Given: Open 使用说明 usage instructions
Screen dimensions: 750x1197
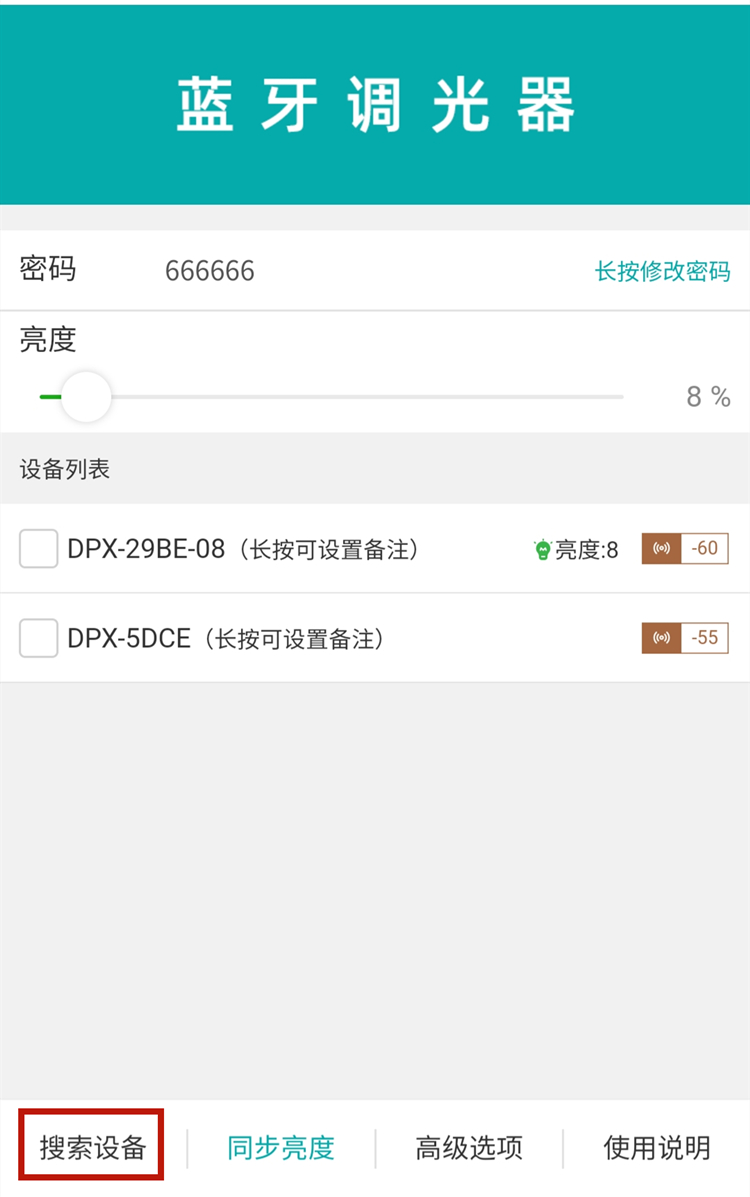Looking at the screenshot, I should pos(657,1148).
